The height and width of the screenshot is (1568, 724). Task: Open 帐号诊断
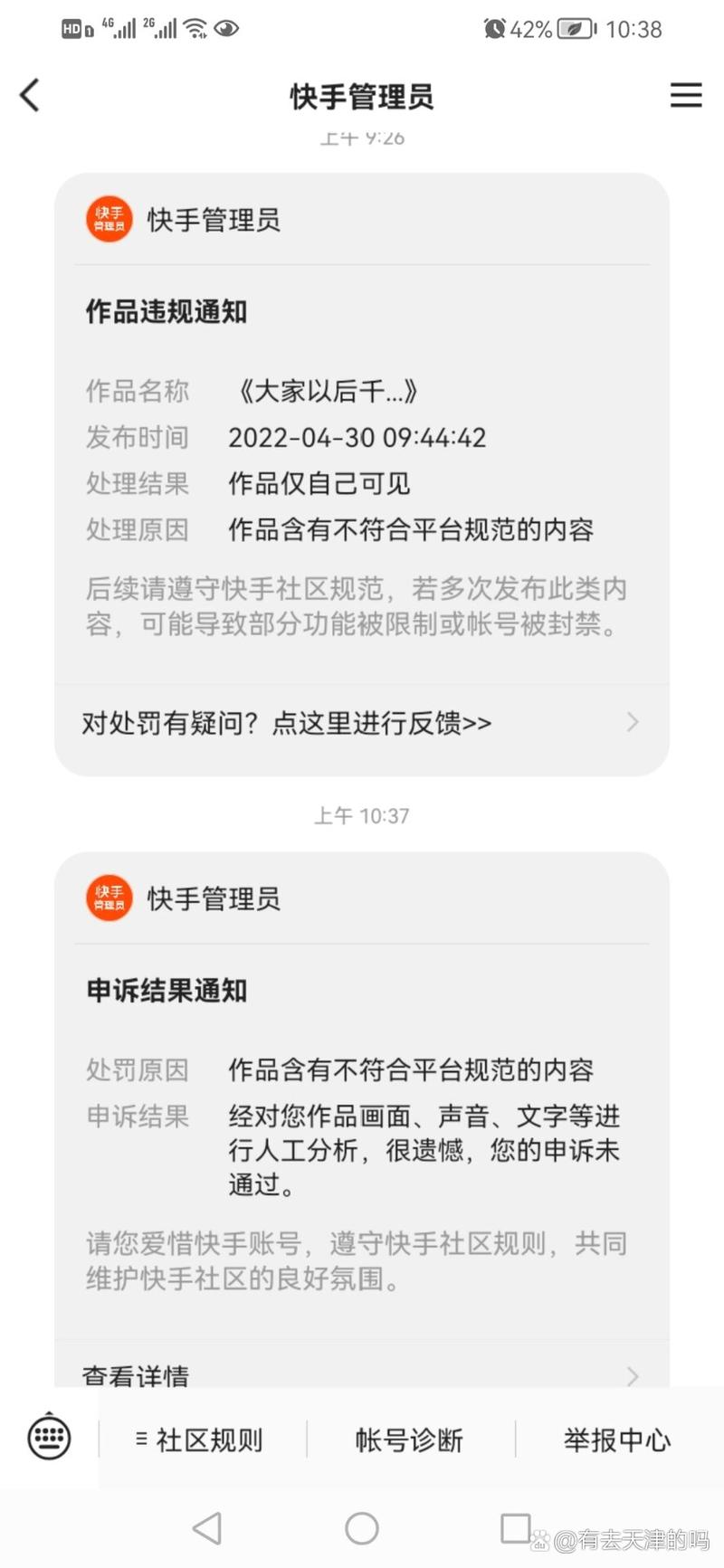coord(410,1440)
